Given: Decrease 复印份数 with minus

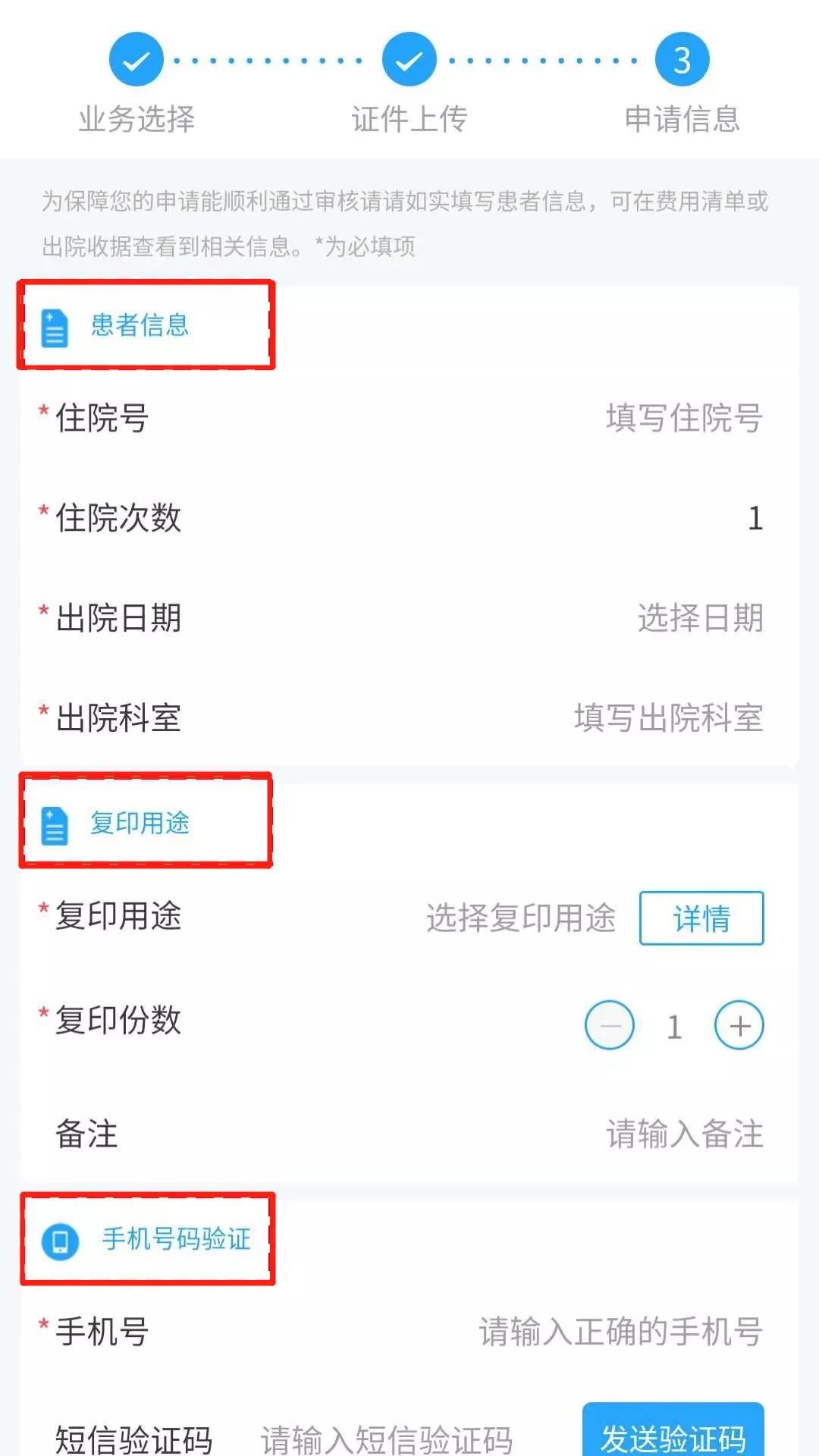Looking at the screenshot, I should 609,1025.
